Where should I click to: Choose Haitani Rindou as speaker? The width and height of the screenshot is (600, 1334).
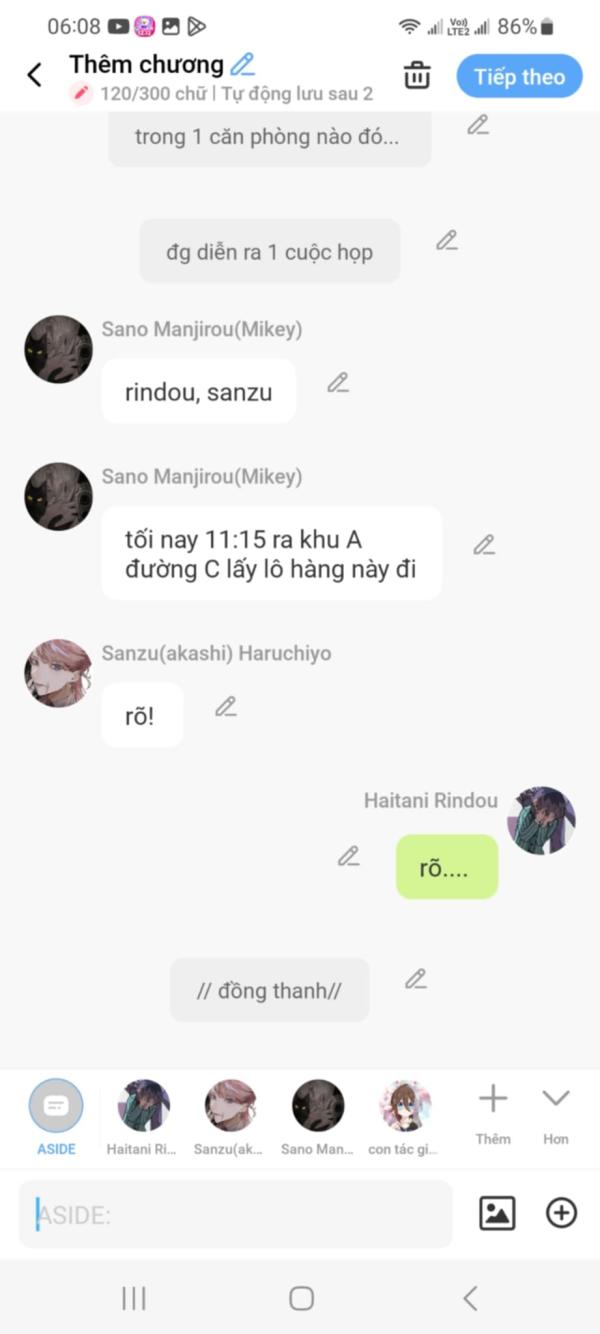tap(143, 1116)
